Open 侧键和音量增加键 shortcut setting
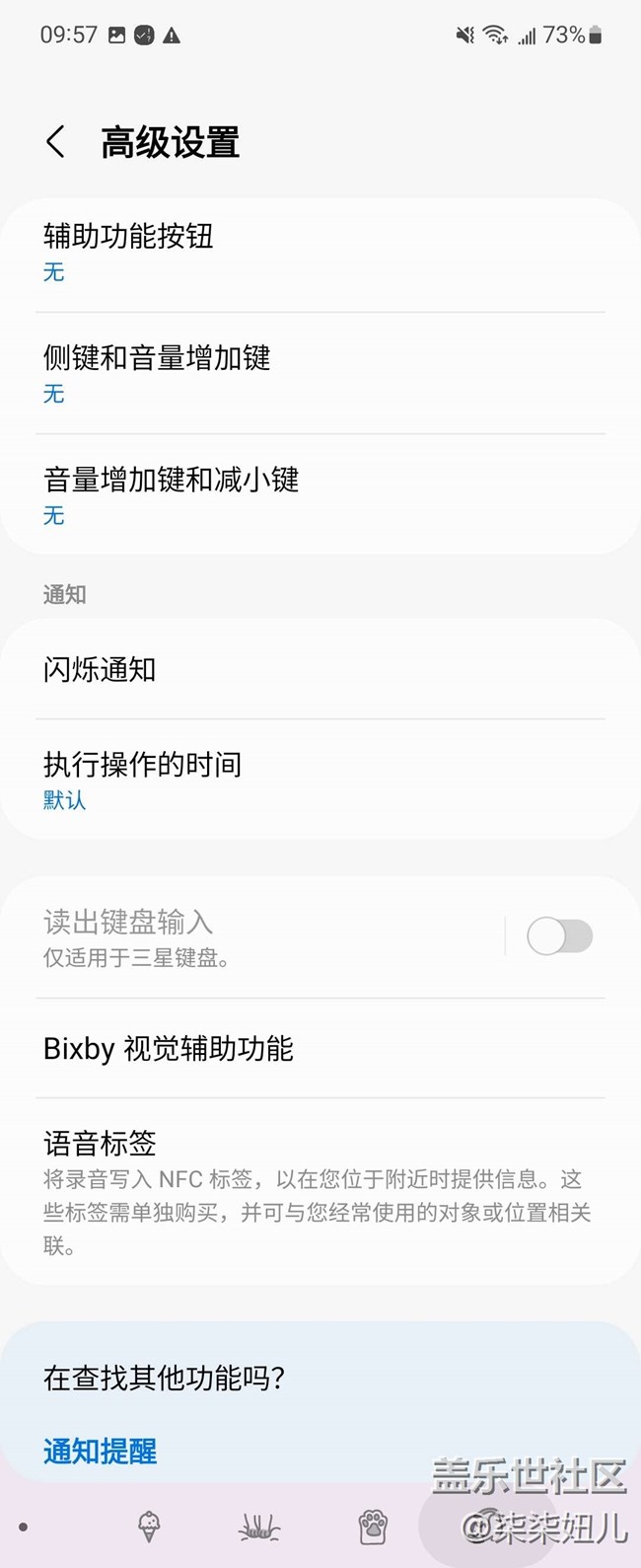The height and width of the screenshot is (1568, 641). coord(320,374)
